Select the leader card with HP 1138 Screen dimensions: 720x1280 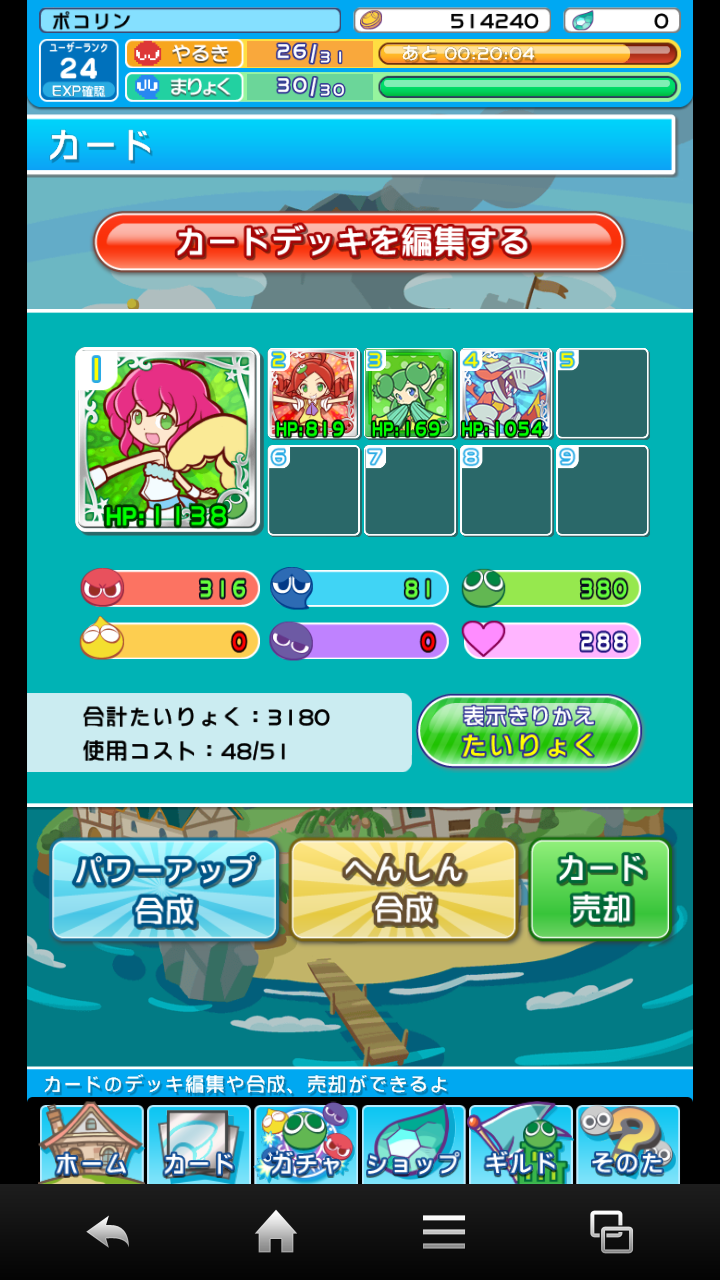pos(168,438)
